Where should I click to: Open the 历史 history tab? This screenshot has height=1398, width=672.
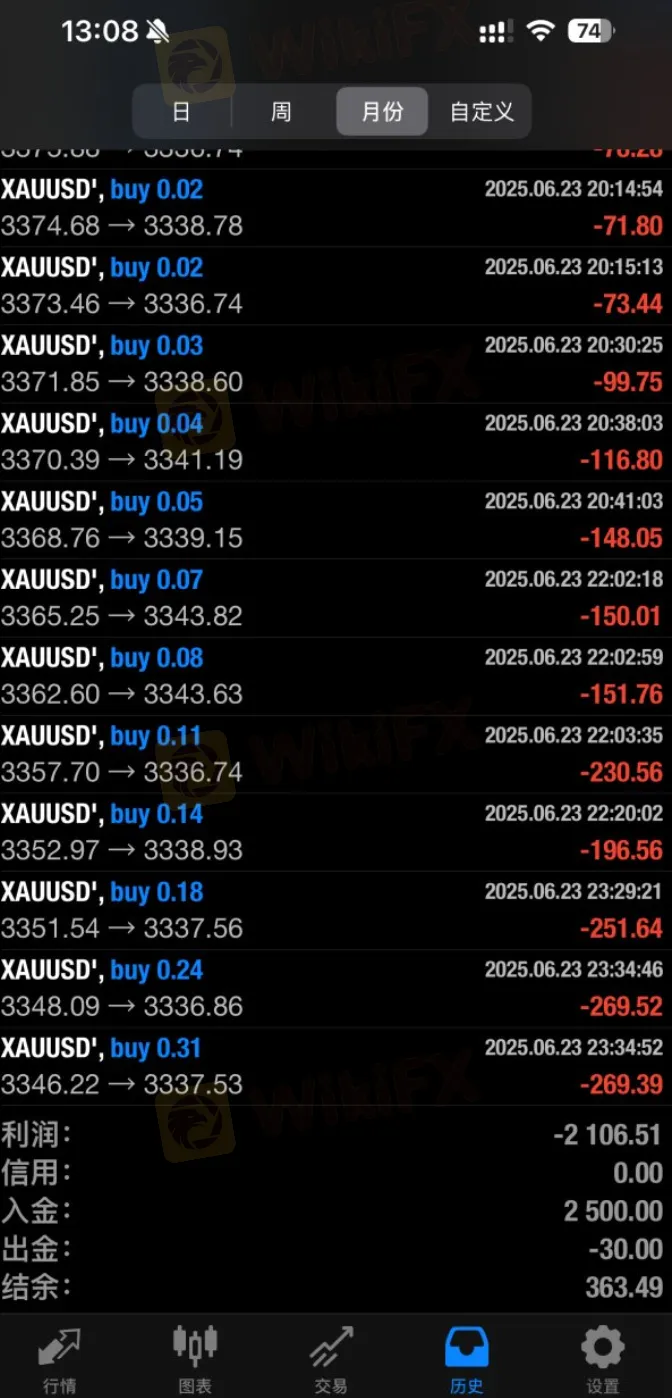coord(467,1358)
